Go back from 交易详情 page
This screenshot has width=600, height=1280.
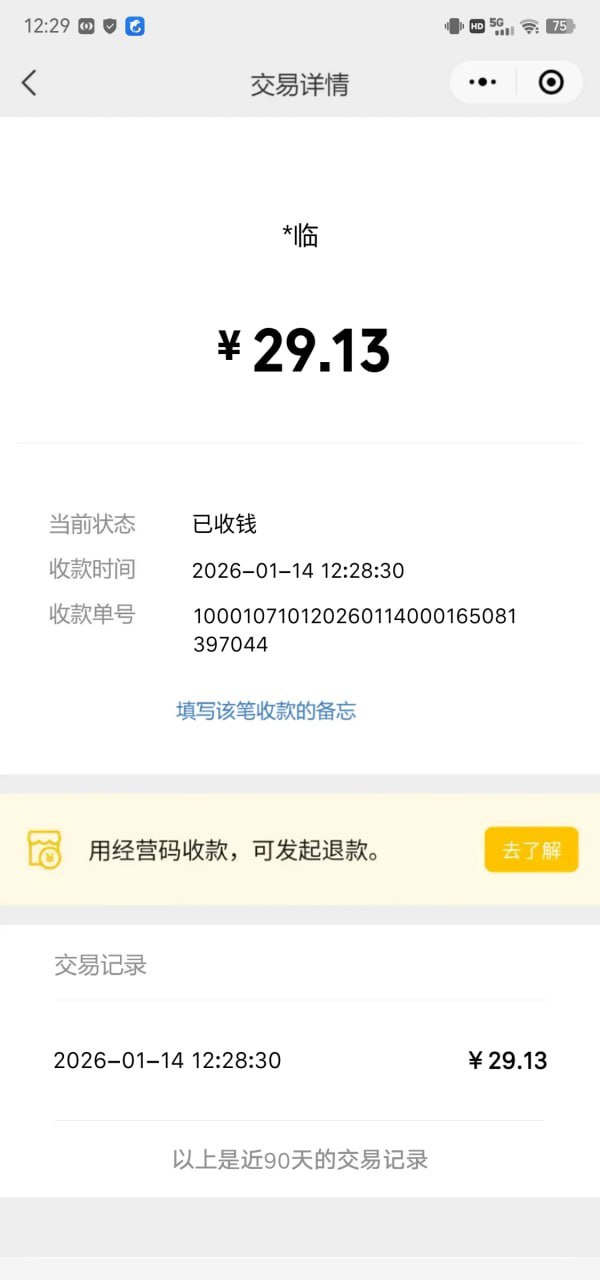pyautogui.click(x=29, y=83)
